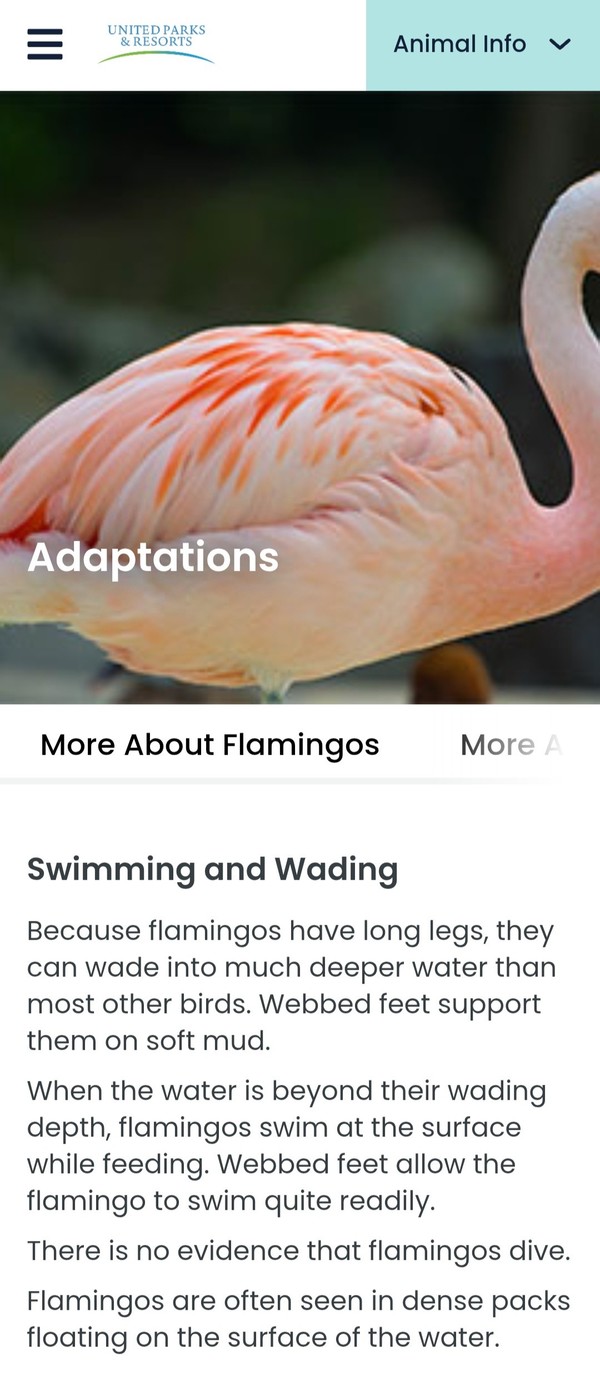Go to the United Parks & Resorts homepage
Viewport: 600px width, 1391px height.
pyautogui.click(x=156, y=44)
